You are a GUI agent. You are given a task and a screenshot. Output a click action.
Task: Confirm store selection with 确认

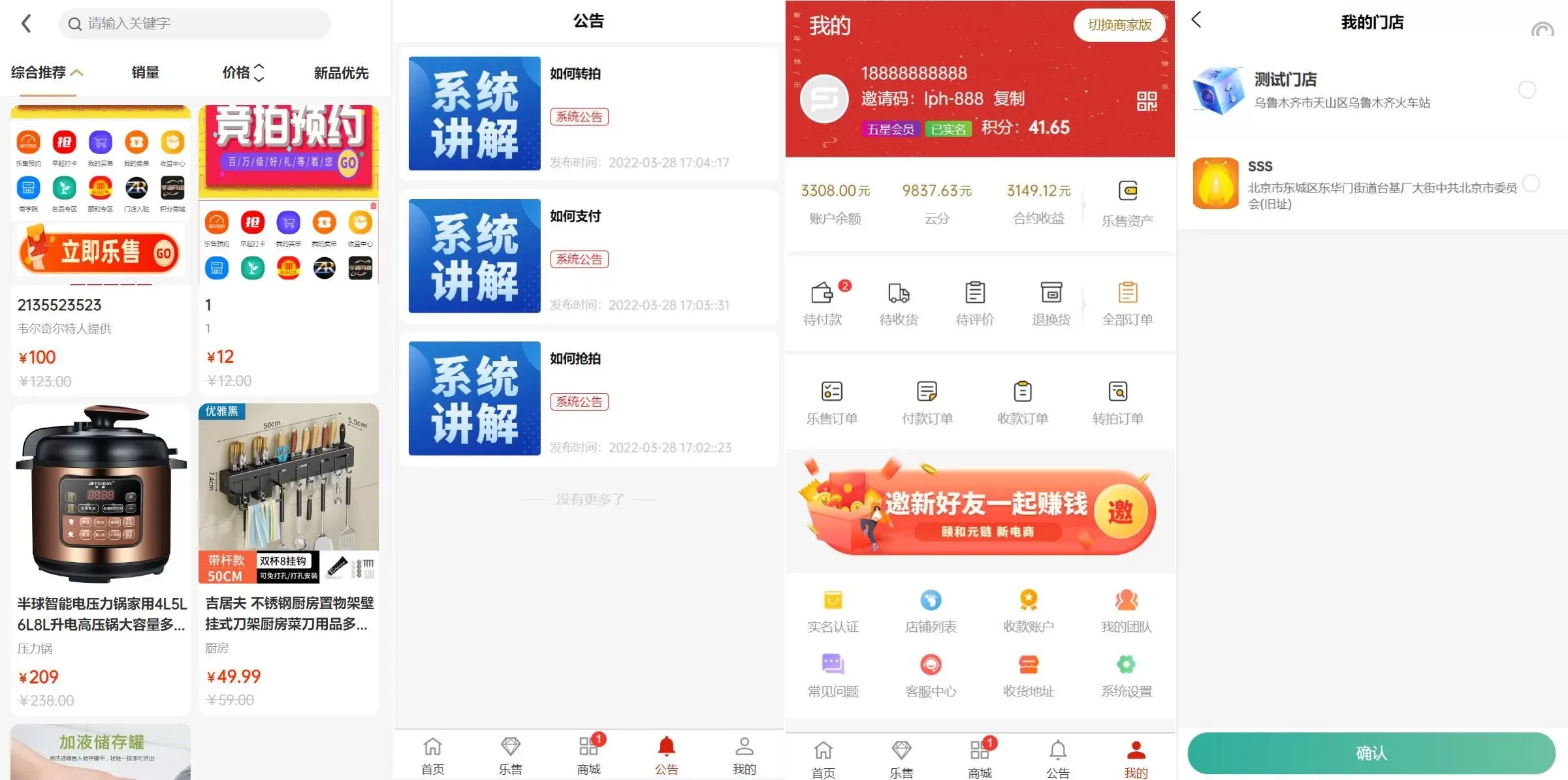coord(1371,753)
